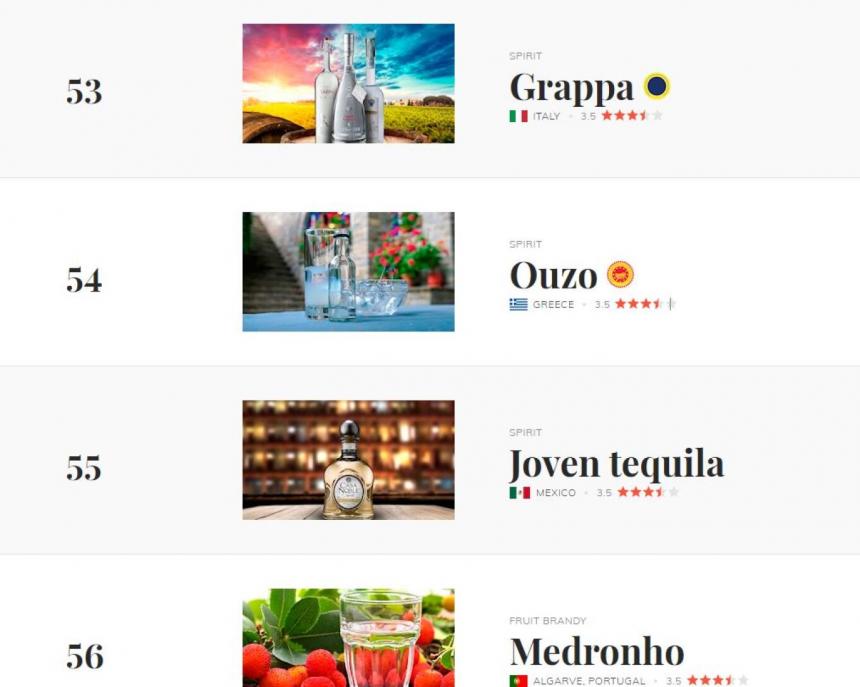Open the Joven tequila photo thumbnail
This screenshot has height=687, width=860.
click(x=348, y=460)
